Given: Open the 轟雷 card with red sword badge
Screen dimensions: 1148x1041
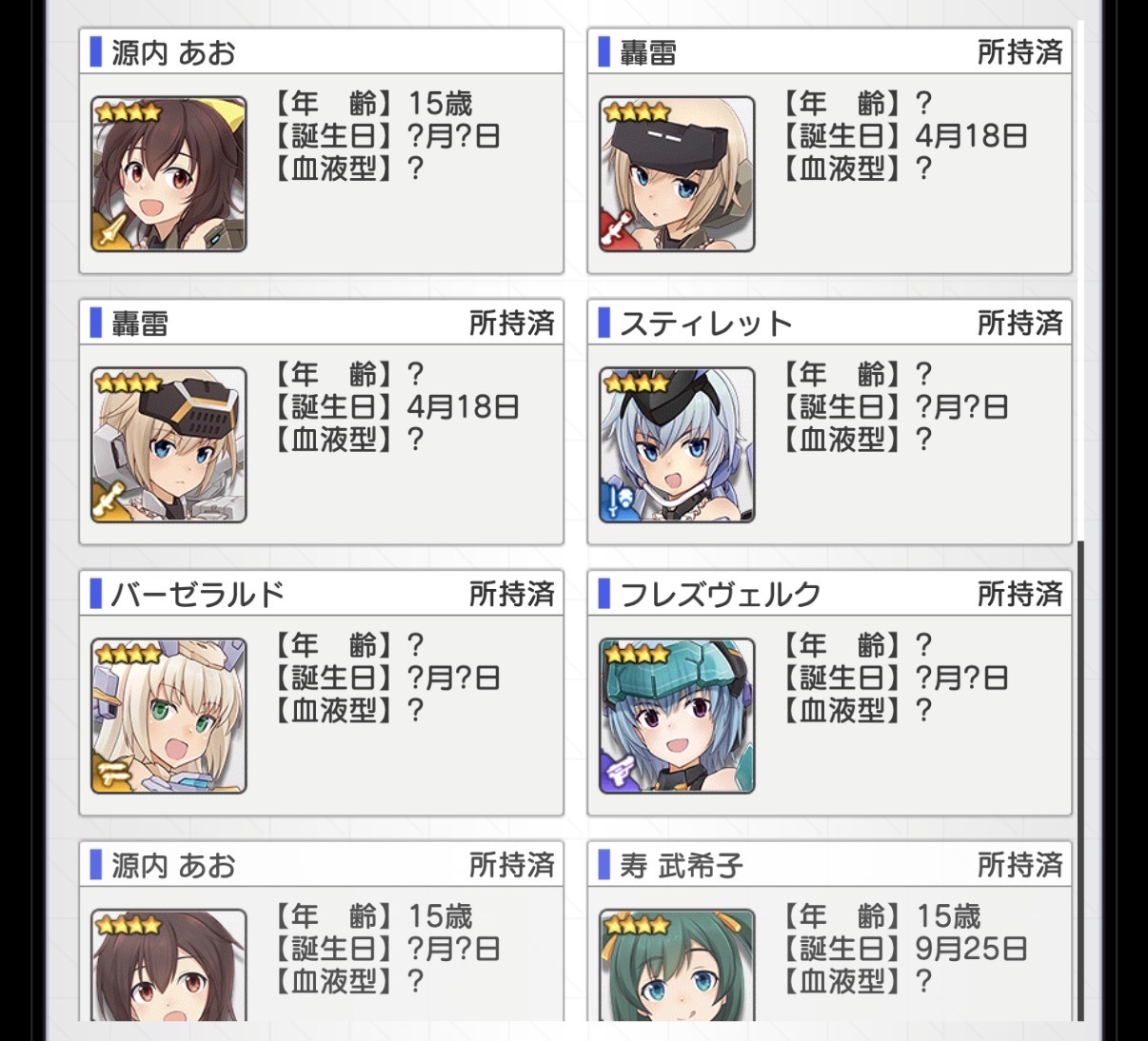Looking at the screenshot, I should [829, 152].
